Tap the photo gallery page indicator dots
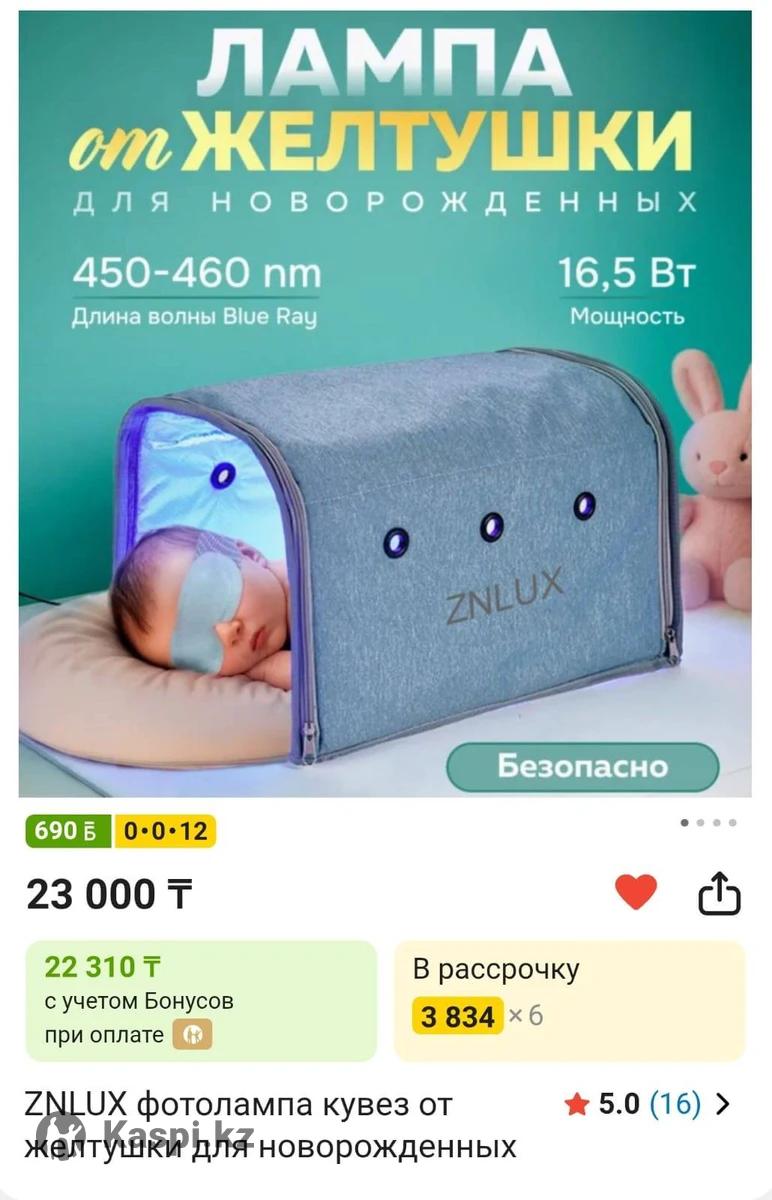 [x=708, y=823]
